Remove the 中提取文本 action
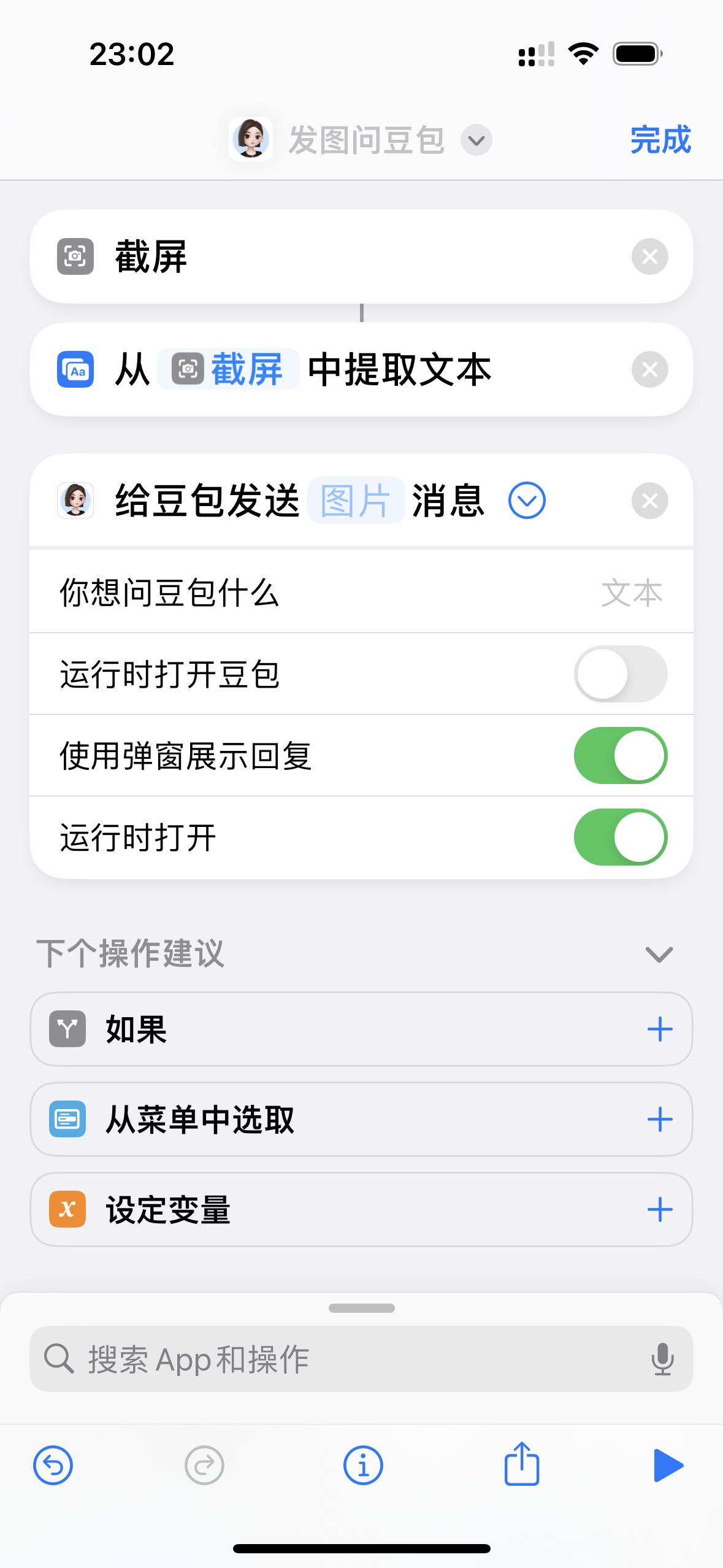 pos(649,369)
